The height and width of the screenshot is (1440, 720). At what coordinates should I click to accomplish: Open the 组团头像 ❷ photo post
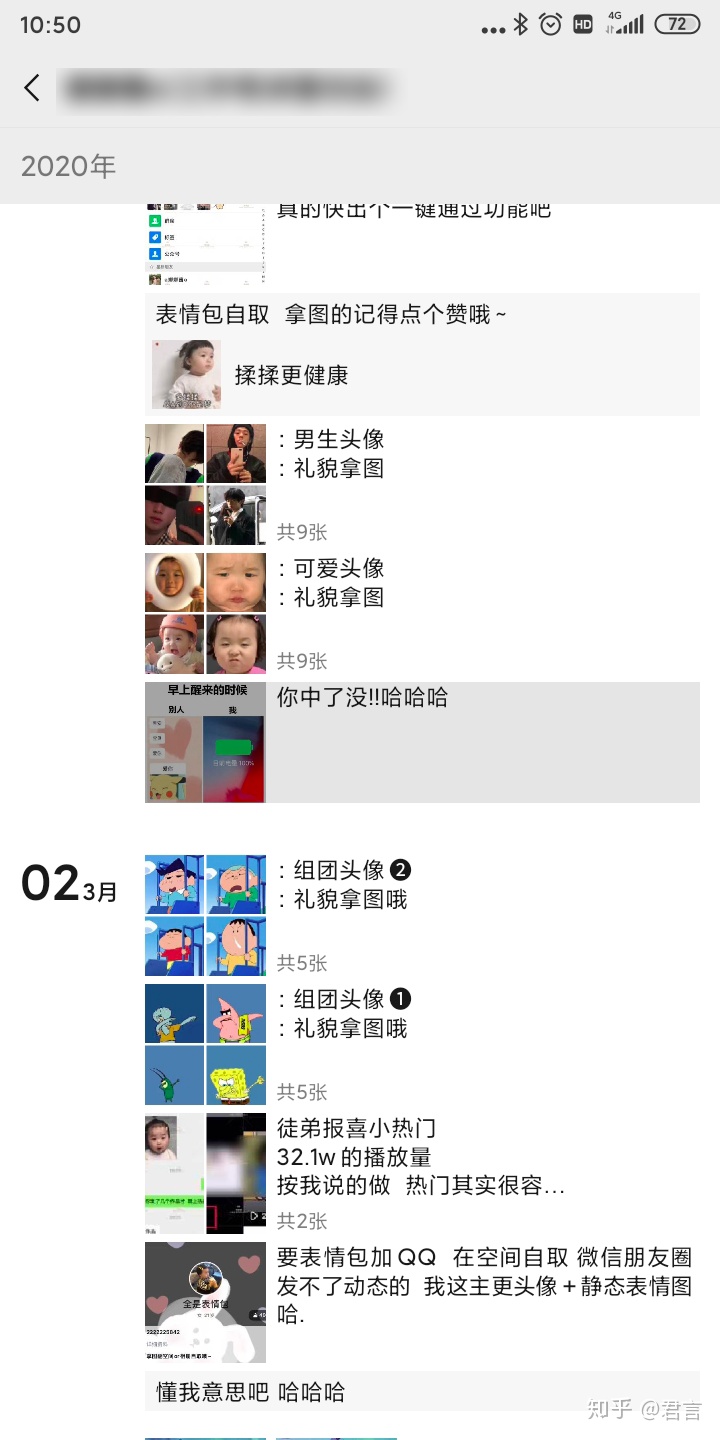tap(422, 915)
